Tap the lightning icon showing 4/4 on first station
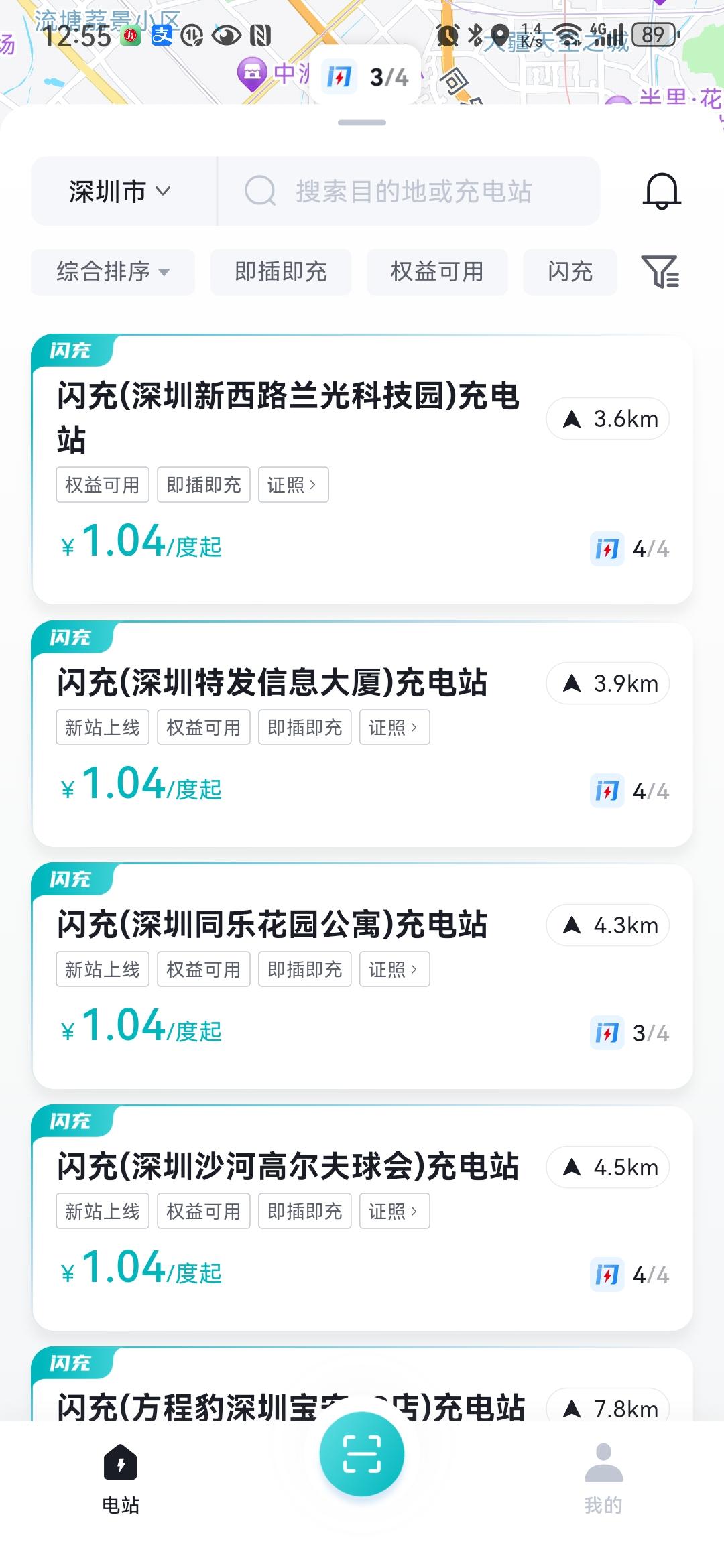 coord(606,547)
